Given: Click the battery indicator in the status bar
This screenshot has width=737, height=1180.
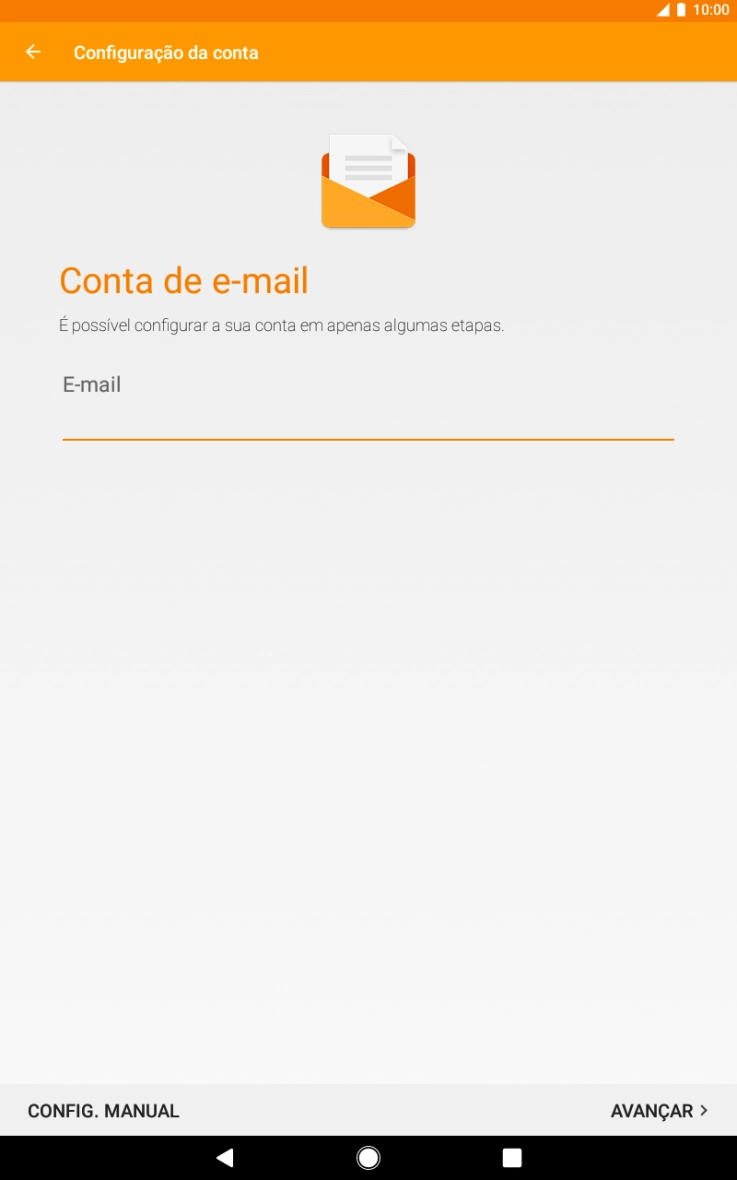Looking at the screenshot, I should (681, 10).
